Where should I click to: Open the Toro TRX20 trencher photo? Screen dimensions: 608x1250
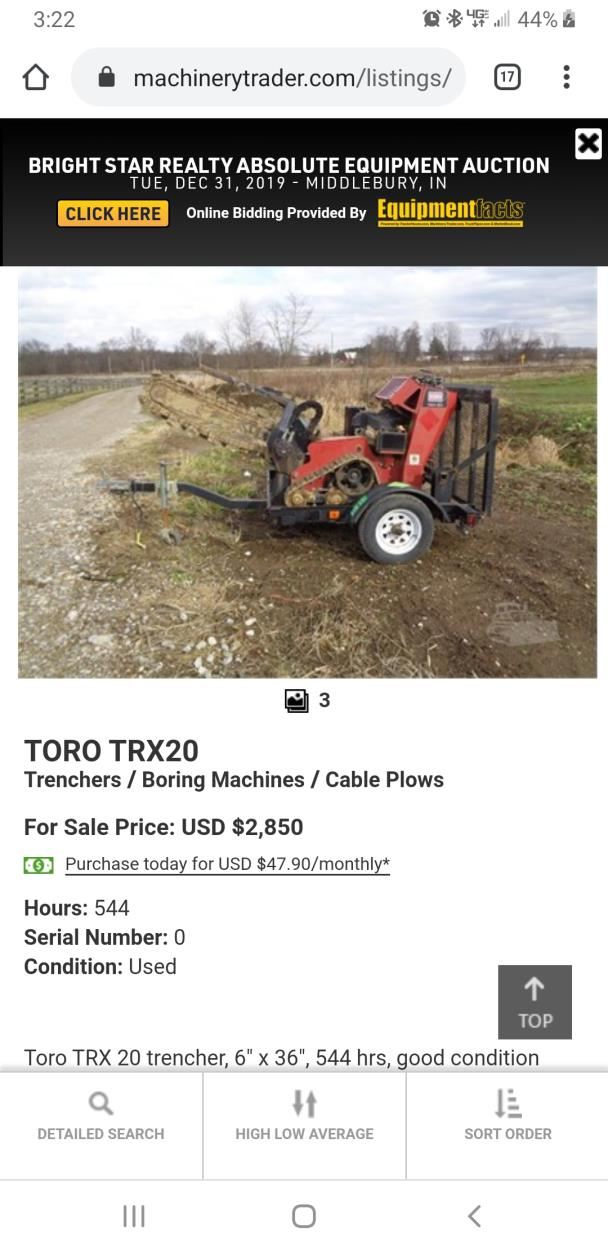(307, 472)
